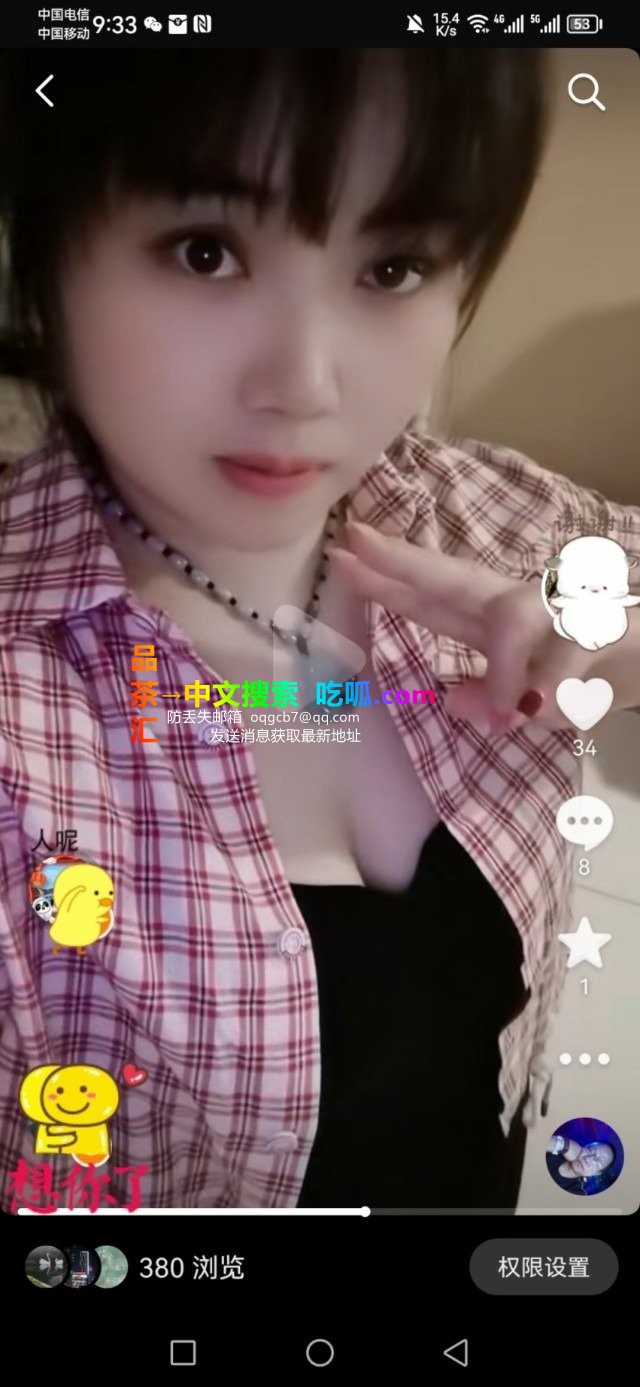Viewport: 640px width, 1387px height.
Task: Go back using the top-left arrow
Action: coord(45,91)
